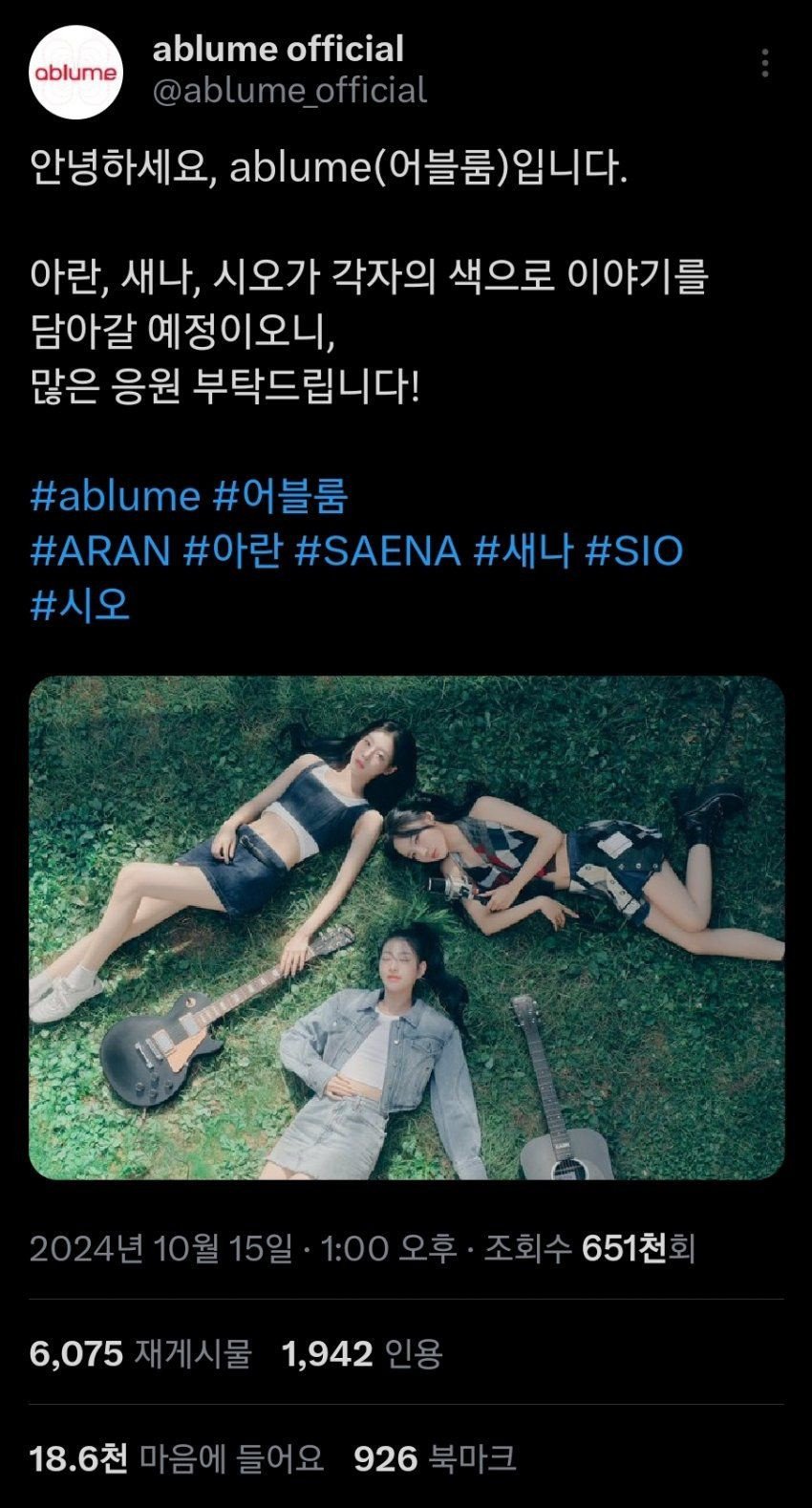Open the #시오 hashtag
This screenshot has width=812, height=1508.
[x=80, y=605]
